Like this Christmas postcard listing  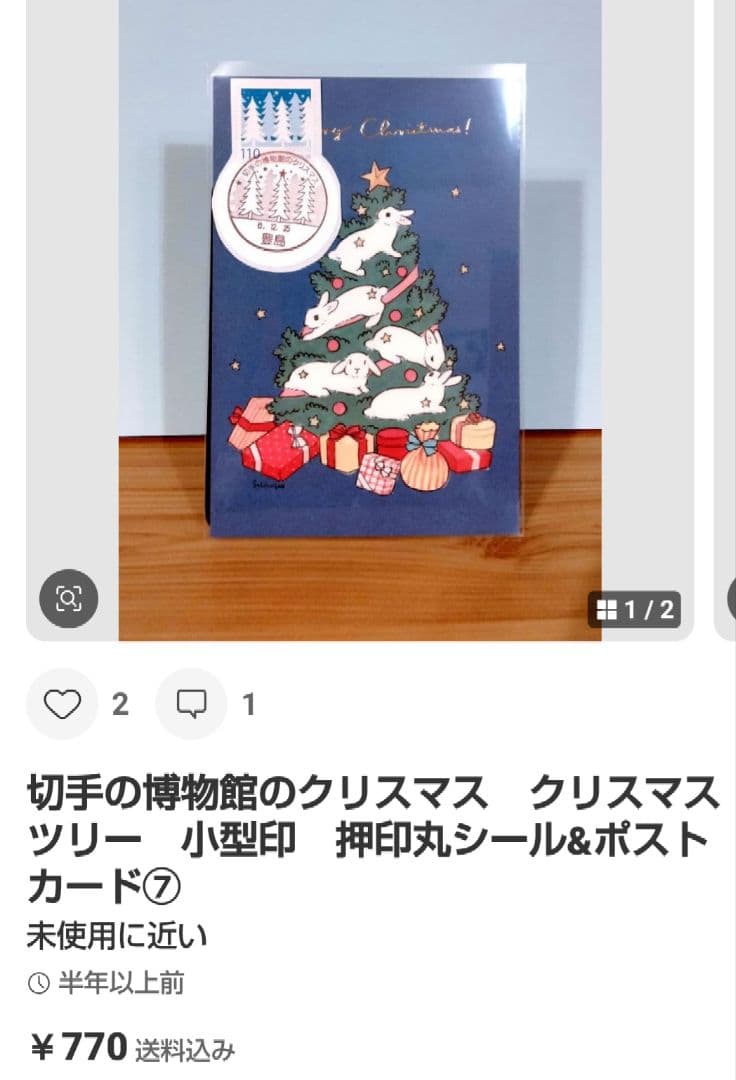62,704
